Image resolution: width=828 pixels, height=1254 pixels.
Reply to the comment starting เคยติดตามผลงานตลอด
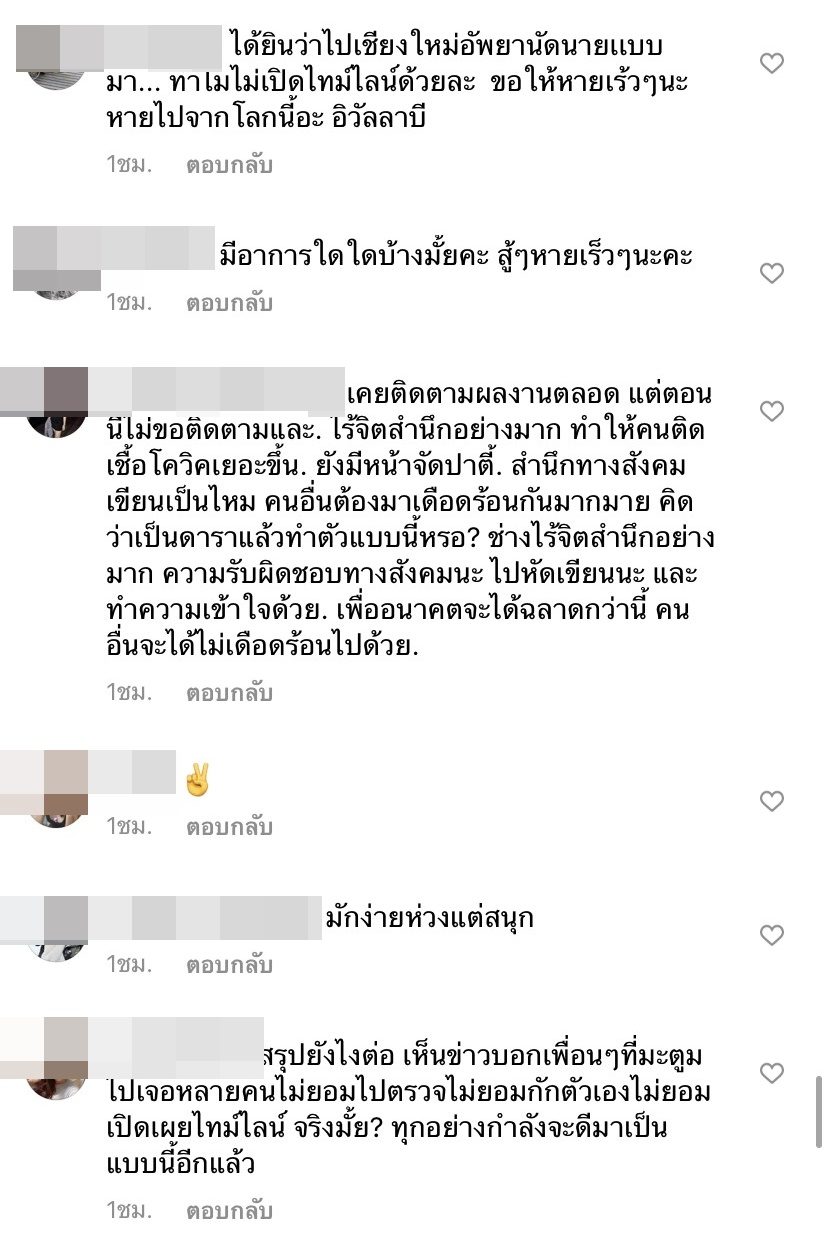[x=229, y=692]
